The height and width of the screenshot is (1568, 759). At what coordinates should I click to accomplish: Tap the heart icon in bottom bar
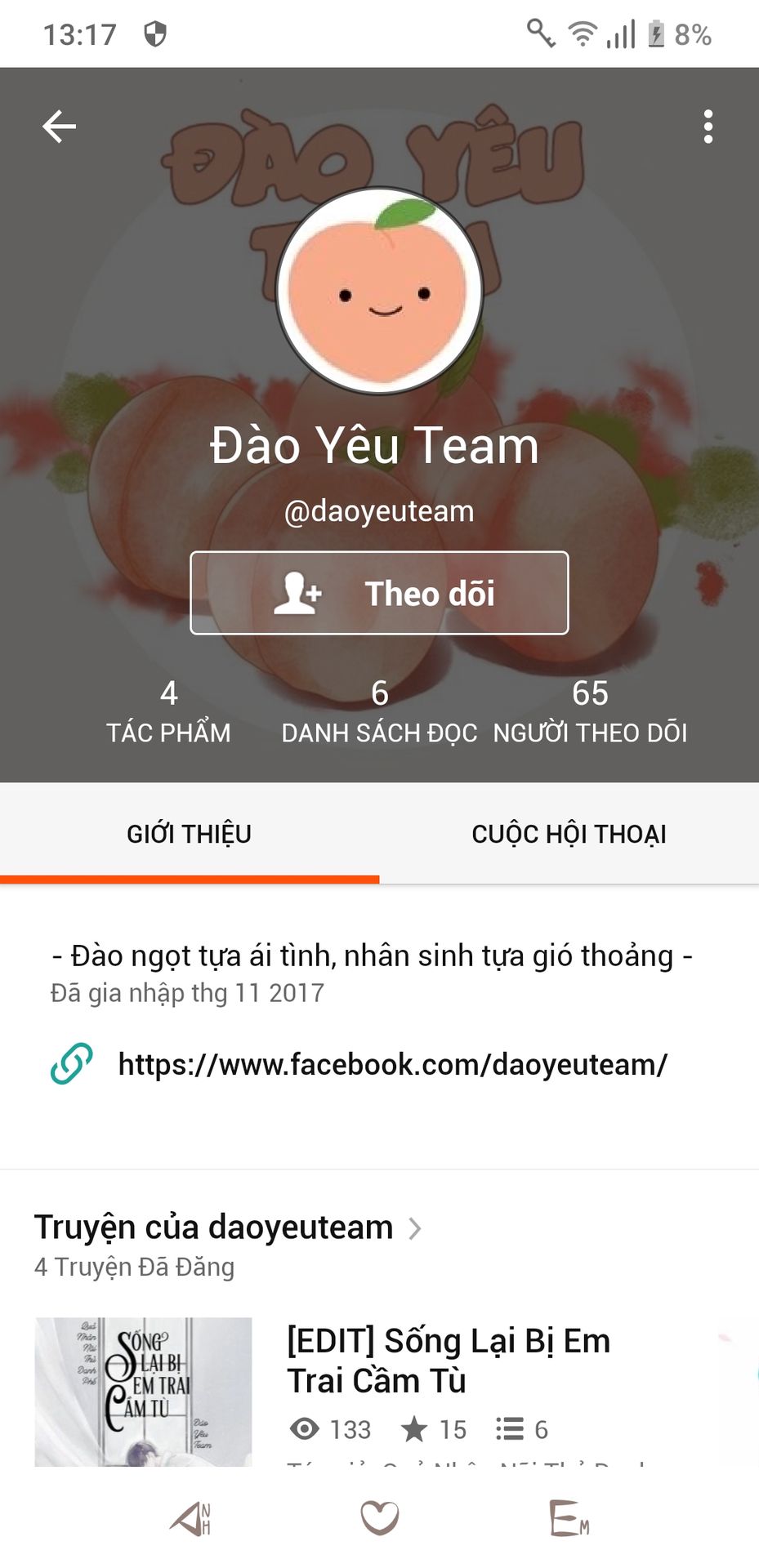coord(380,1518)
